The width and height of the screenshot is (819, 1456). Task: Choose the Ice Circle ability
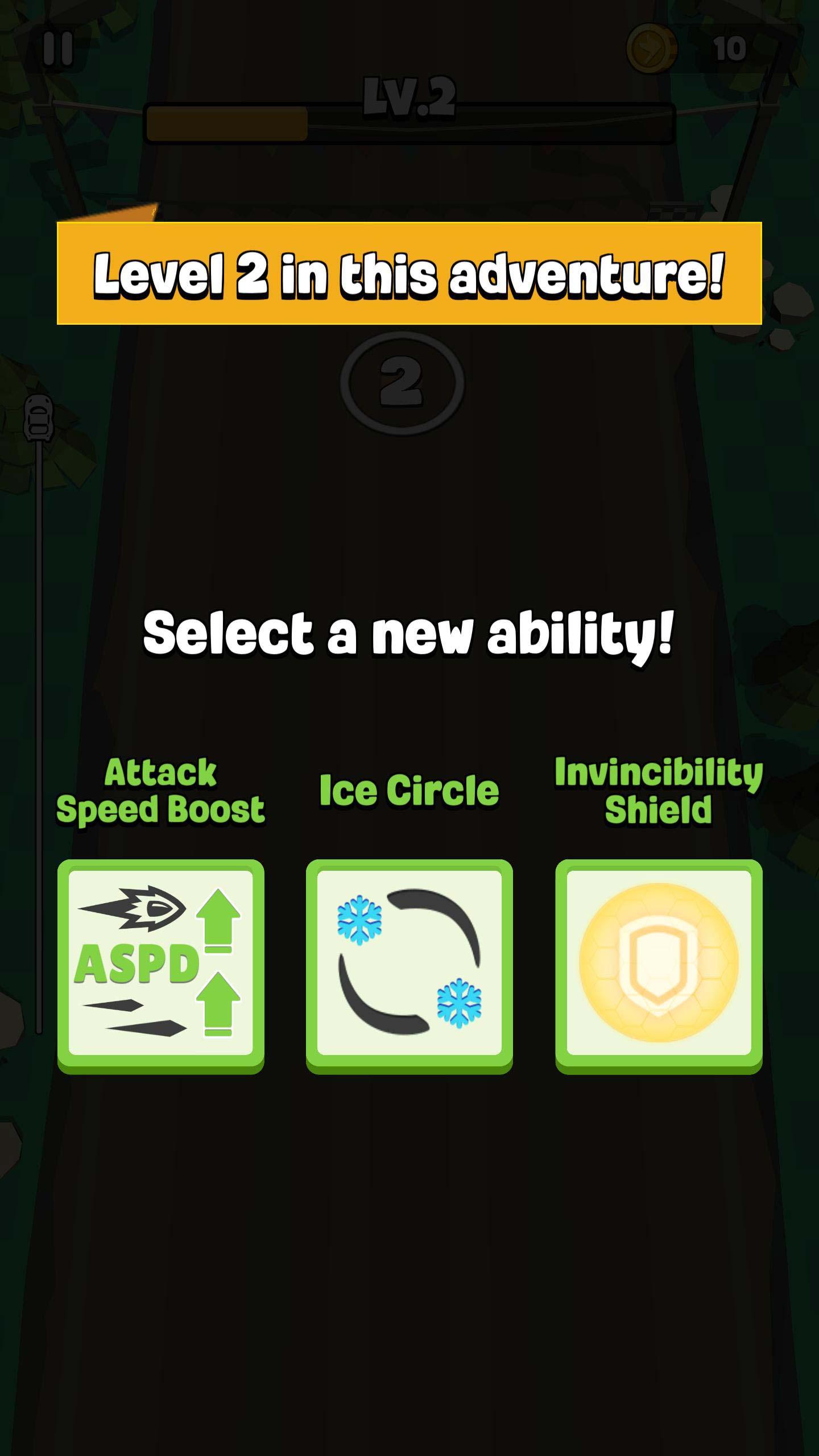tap(409, 965)
